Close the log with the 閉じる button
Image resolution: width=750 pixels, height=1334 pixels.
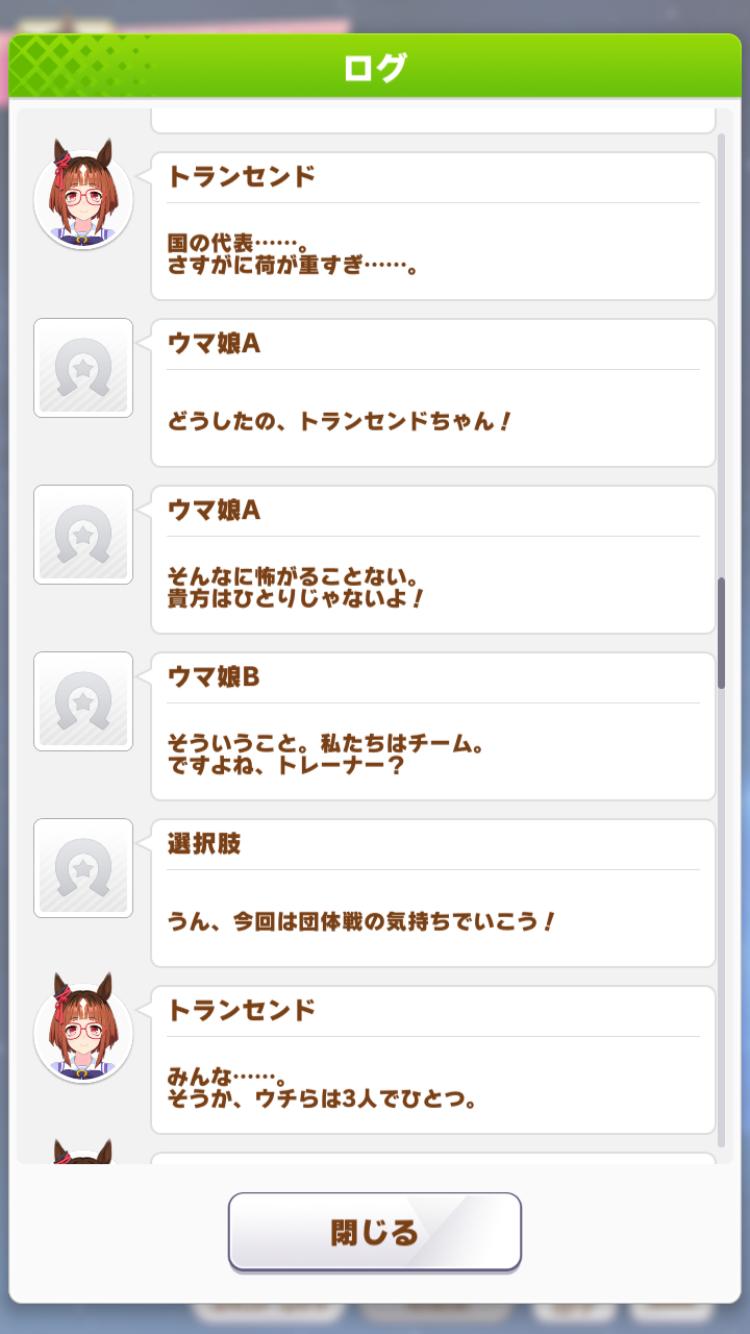(374, 1231)
